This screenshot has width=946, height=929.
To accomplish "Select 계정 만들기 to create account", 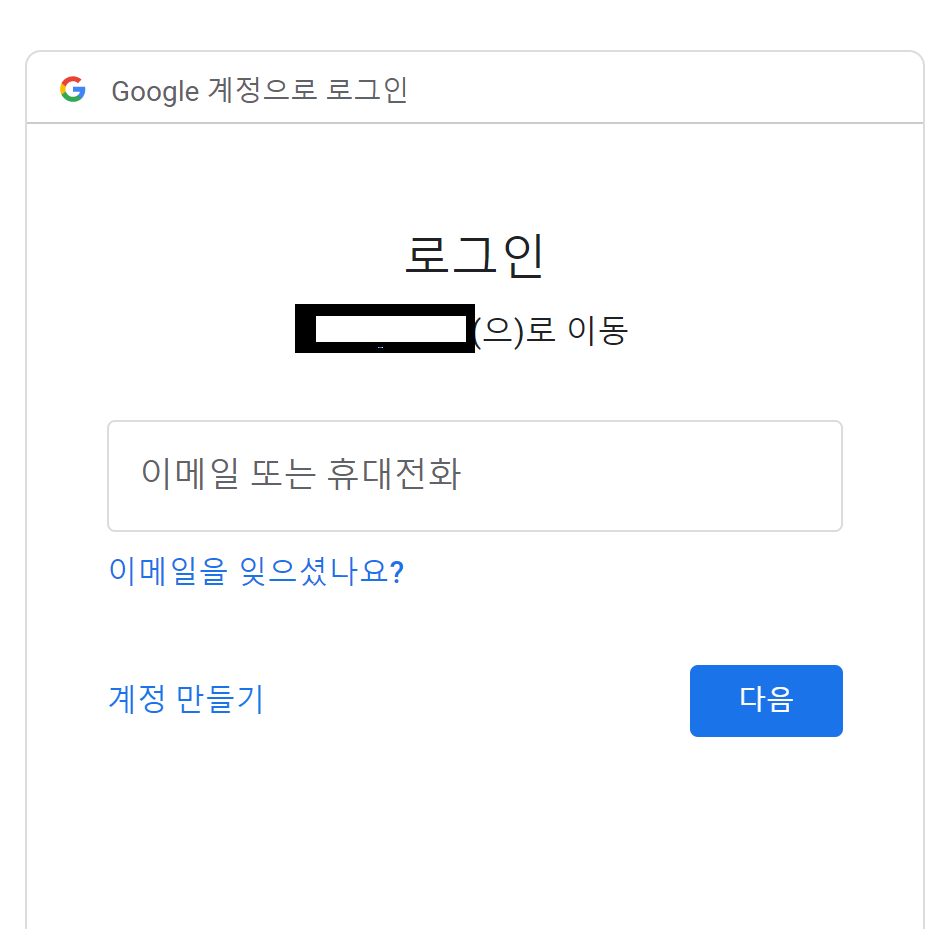I will click(186, 699).
